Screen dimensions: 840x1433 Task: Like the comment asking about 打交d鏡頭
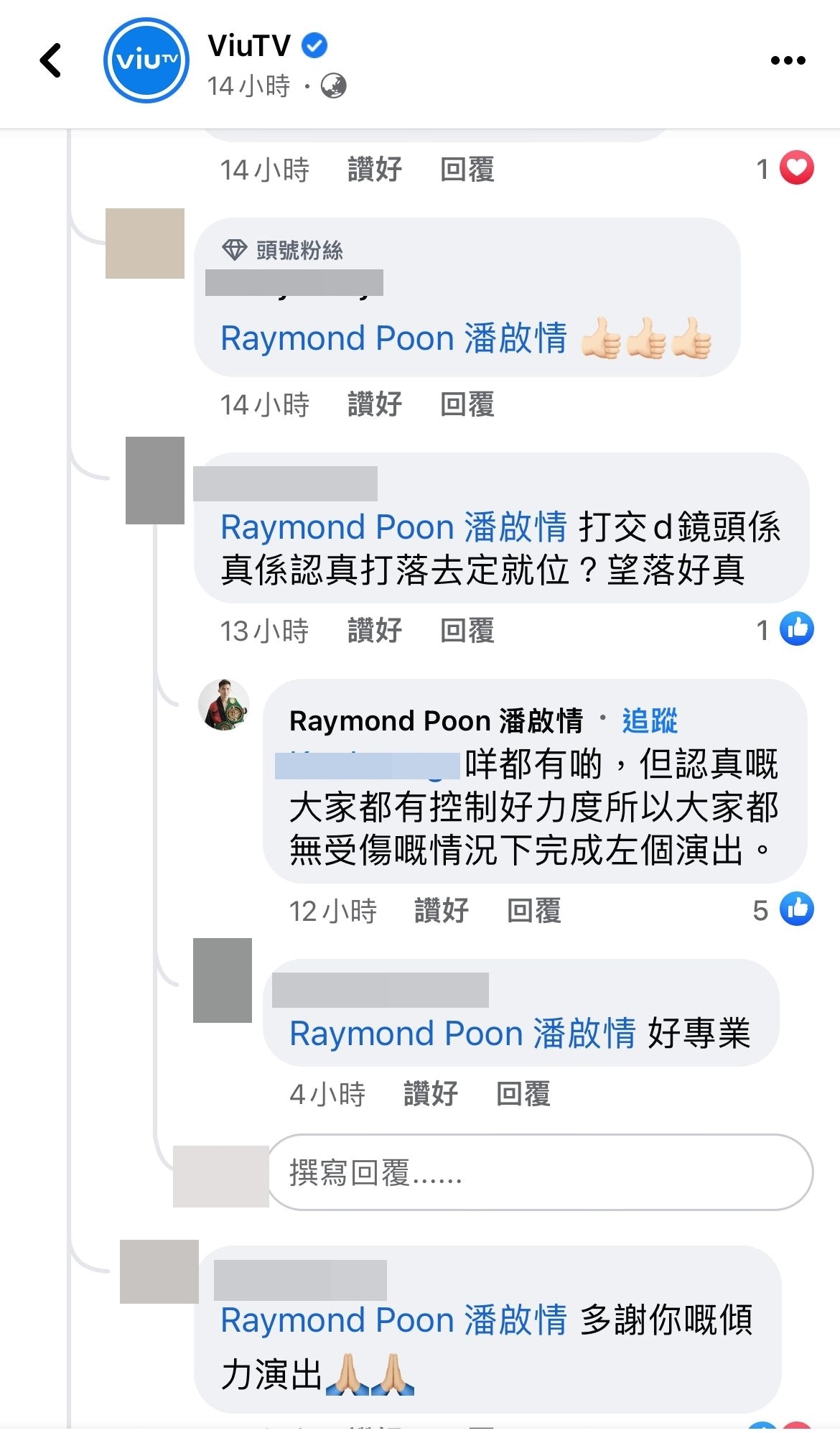375,631
